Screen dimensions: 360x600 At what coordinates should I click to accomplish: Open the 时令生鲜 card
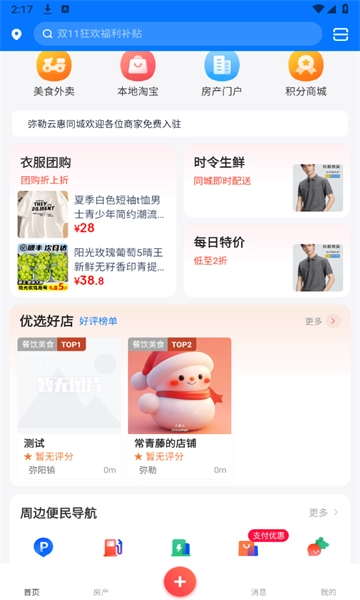tap(267, 181)
